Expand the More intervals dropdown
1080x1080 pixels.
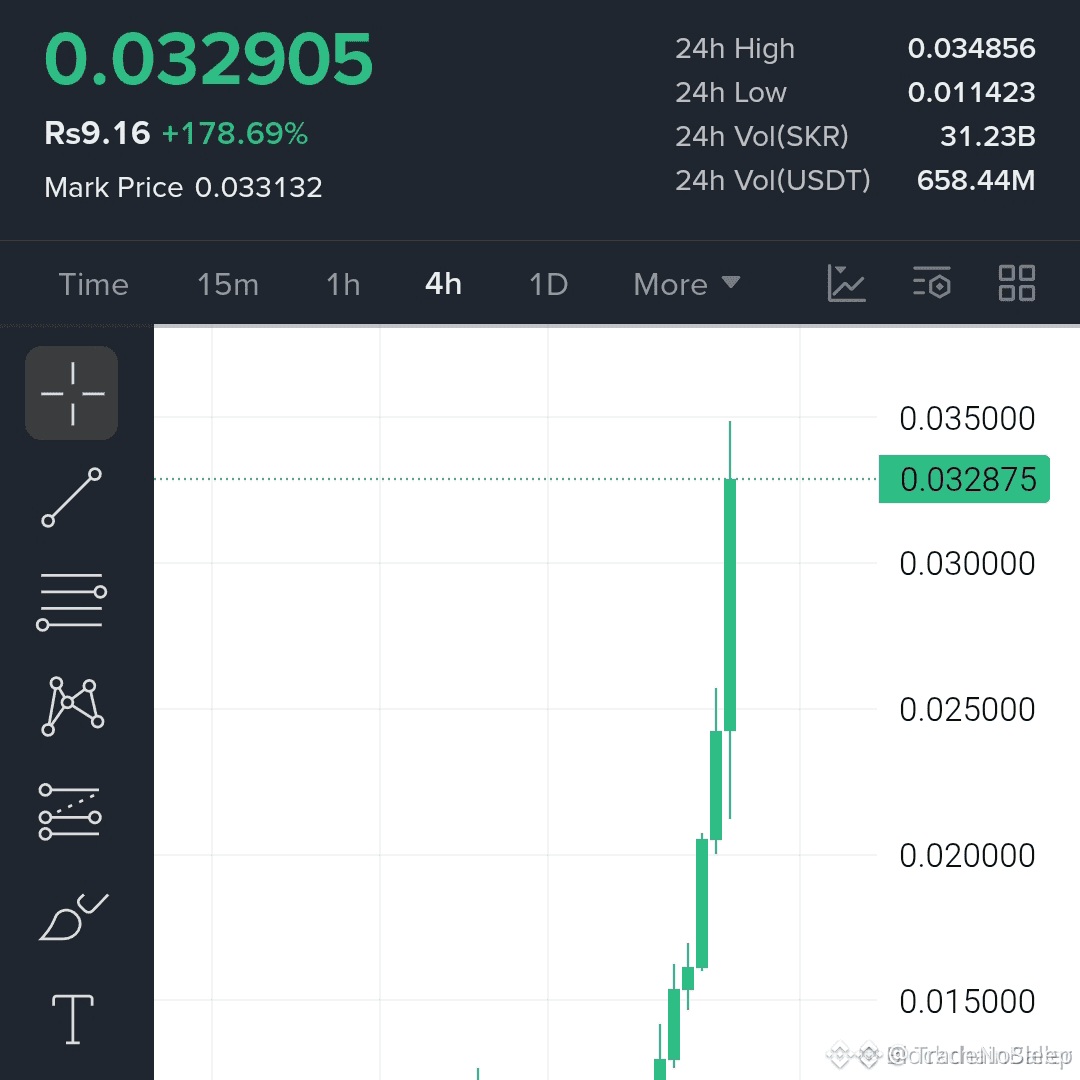point(687,284)
